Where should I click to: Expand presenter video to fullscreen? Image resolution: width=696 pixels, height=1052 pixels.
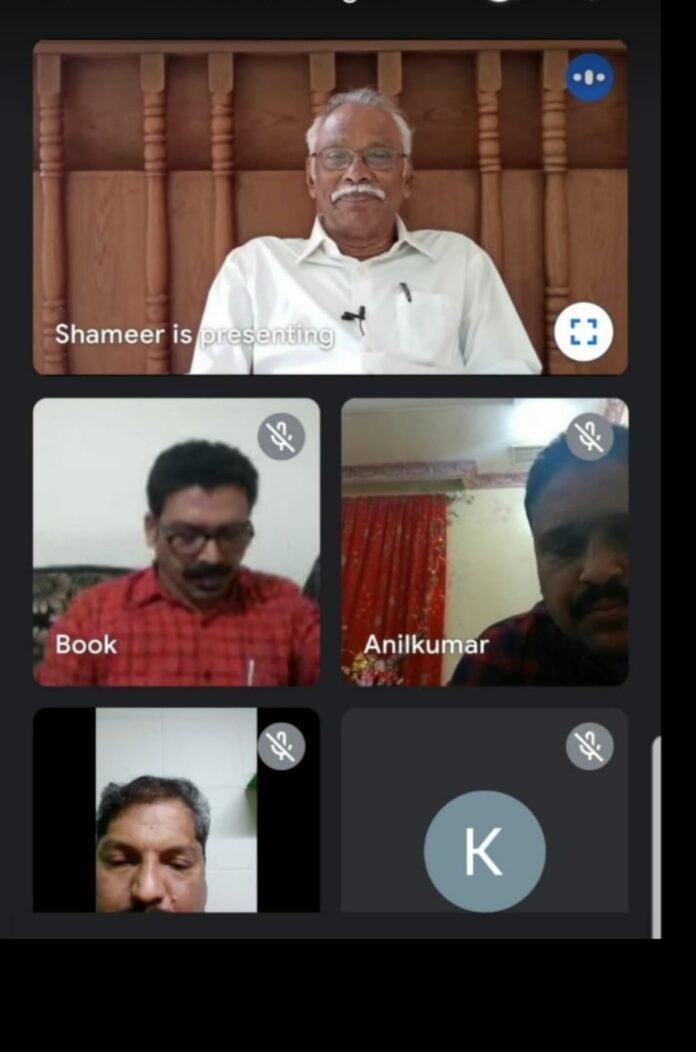[583, 332]
